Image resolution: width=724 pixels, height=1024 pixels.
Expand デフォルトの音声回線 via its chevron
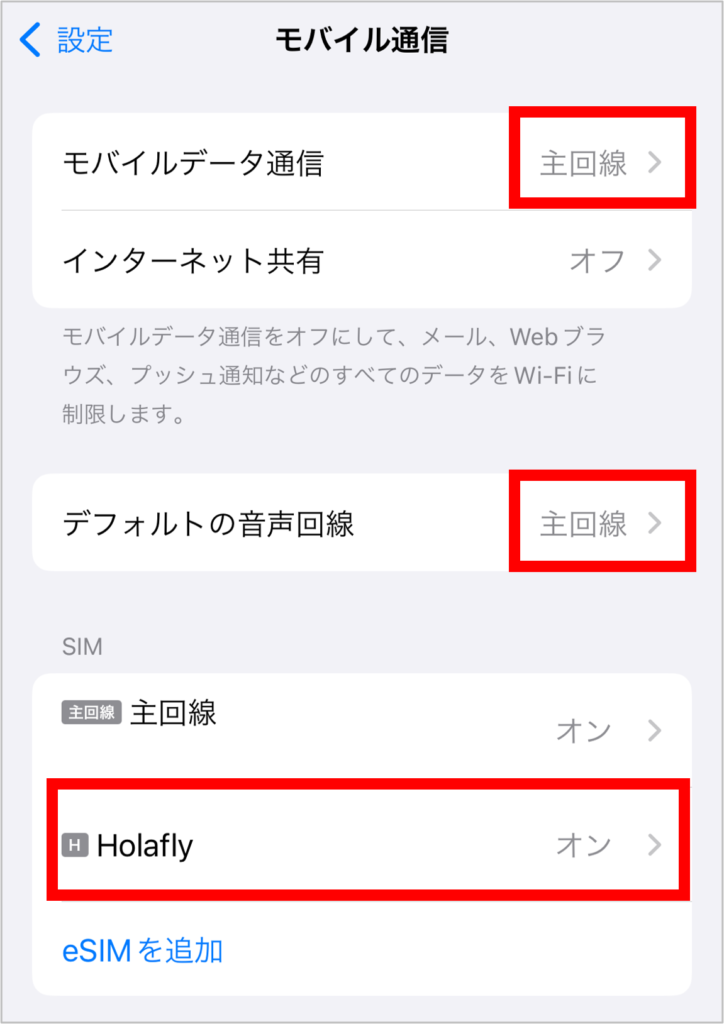655,521
